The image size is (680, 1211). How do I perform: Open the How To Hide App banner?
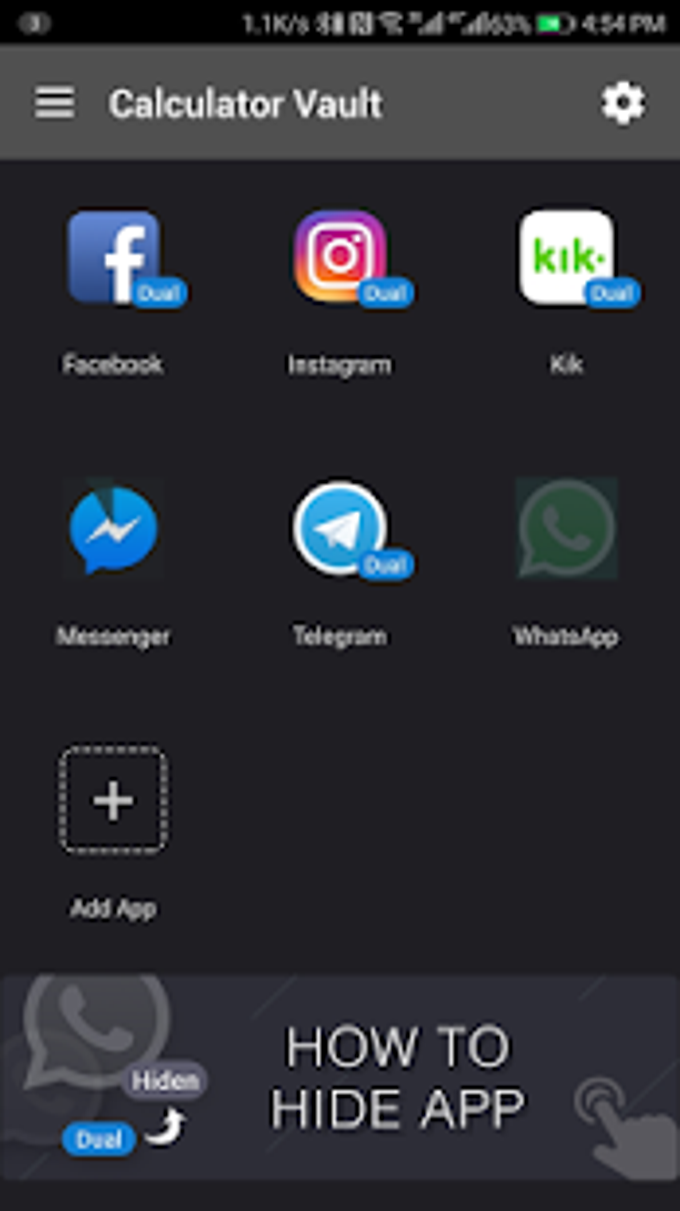(340, 1079)
